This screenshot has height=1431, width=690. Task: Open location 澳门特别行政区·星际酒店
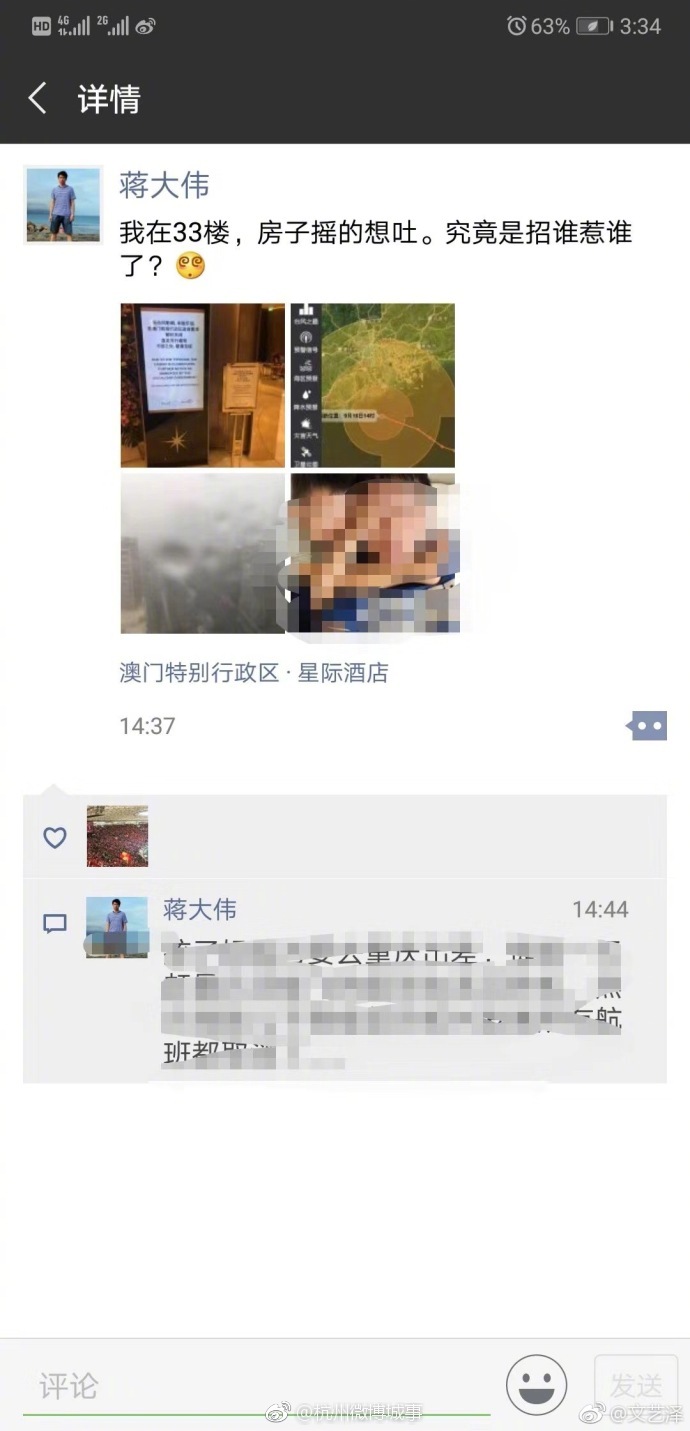[x=253, y=673]
